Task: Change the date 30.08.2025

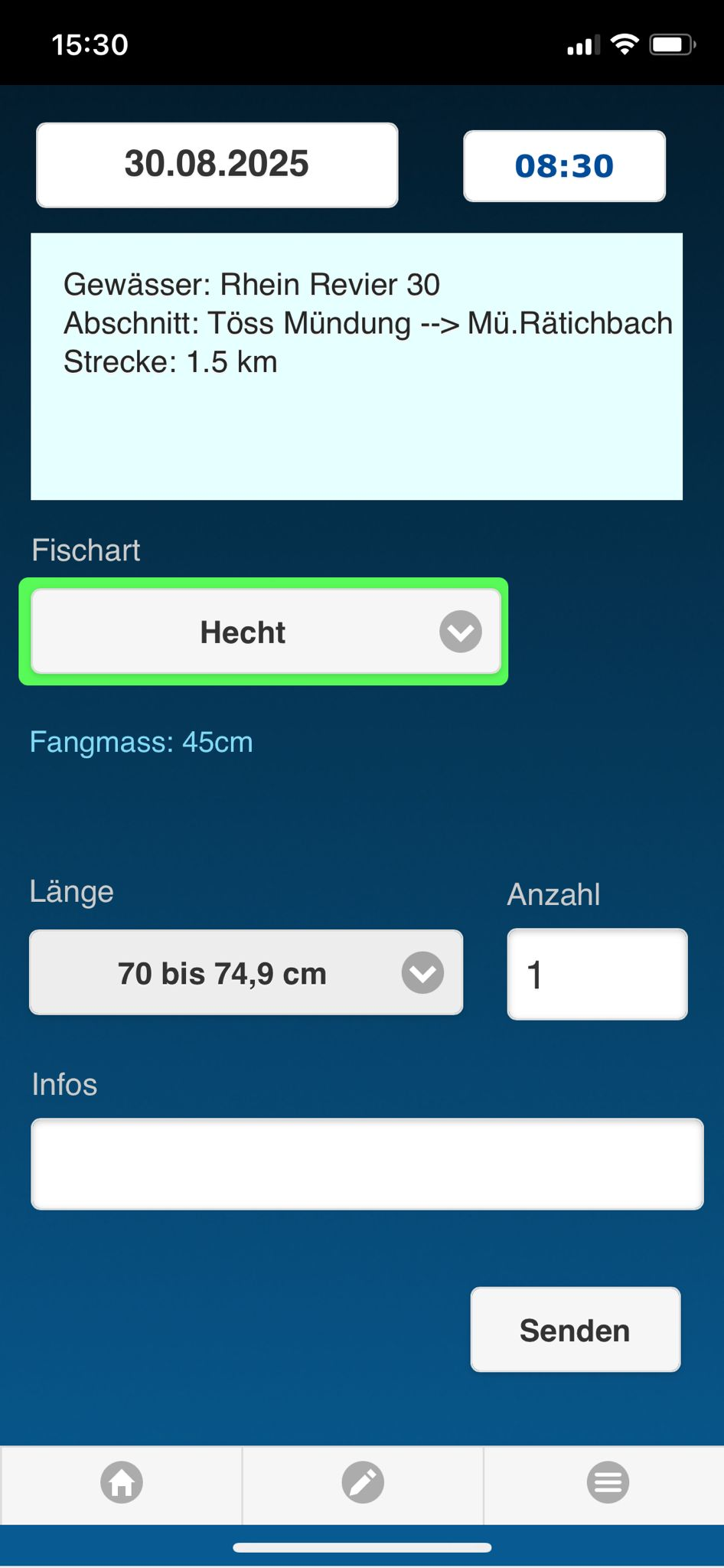Action: coord(217,165)
